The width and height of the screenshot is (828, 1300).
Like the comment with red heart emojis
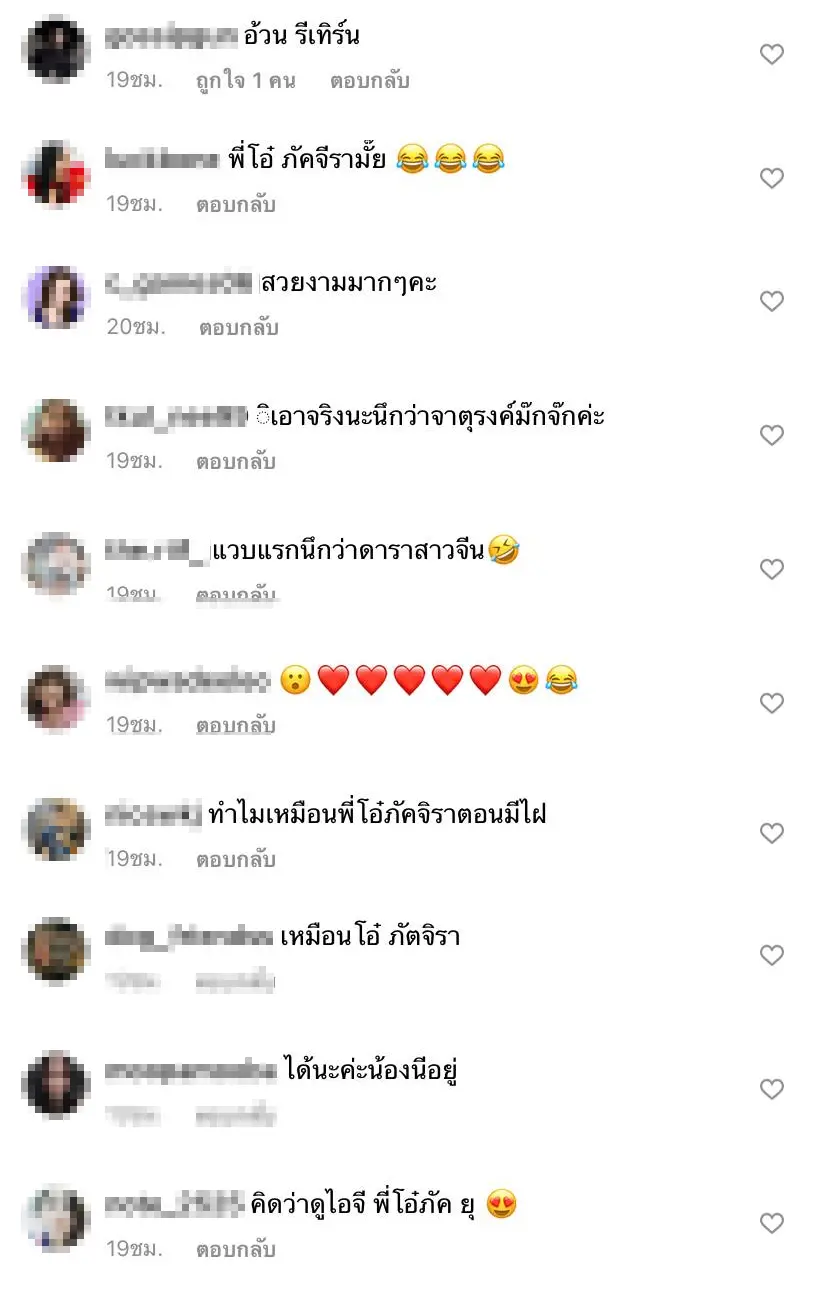click(x=771, y=703)
